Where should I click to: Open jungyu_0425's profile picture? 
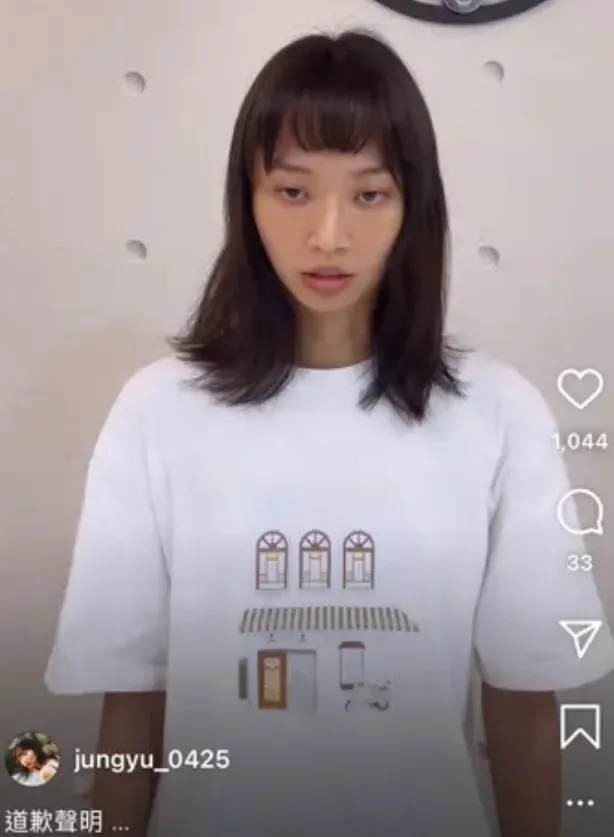[32, 759]
